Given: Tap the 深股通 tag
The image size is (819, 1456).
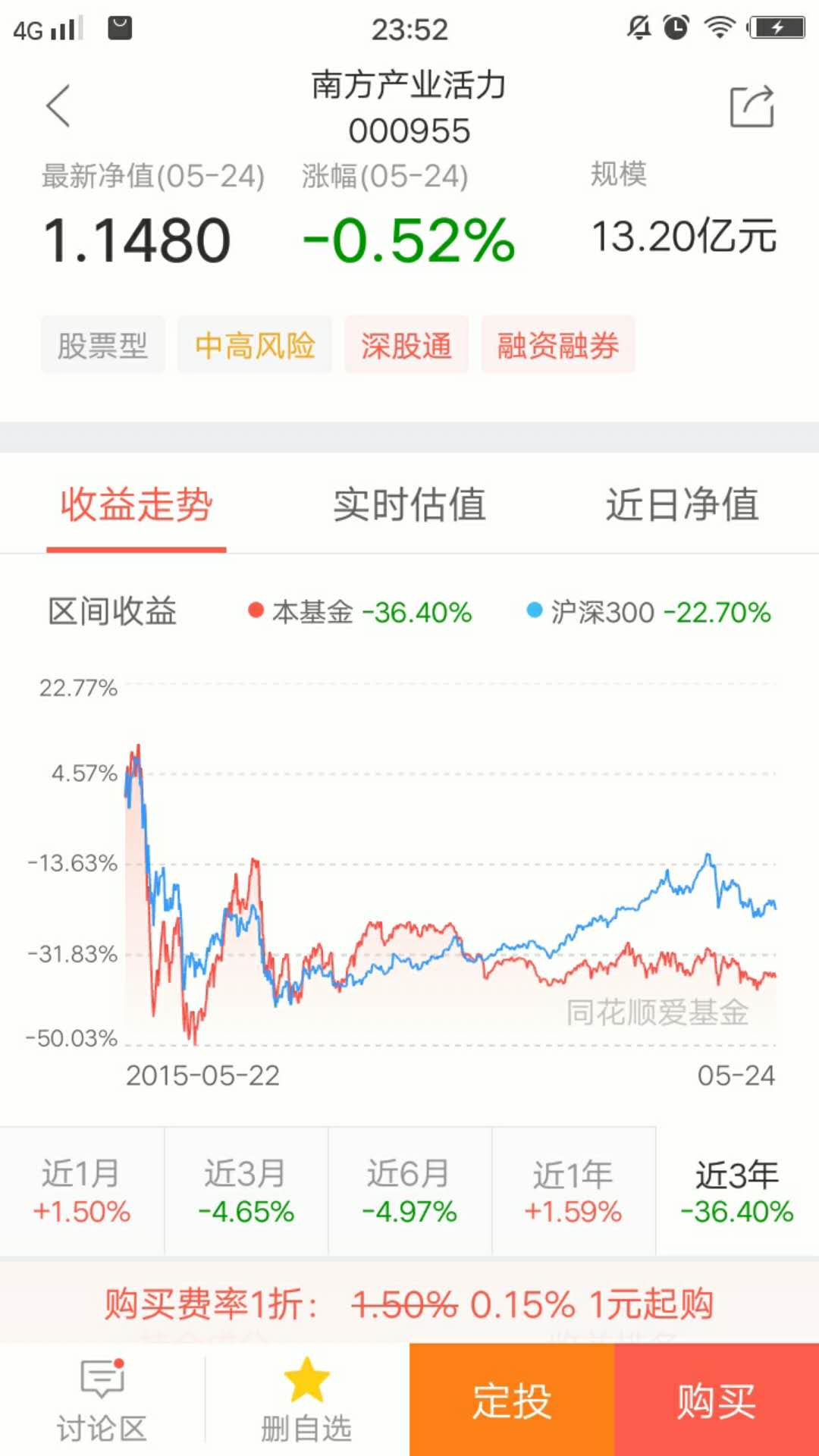Looking at the screenshot, I should [x=406, y=345].
